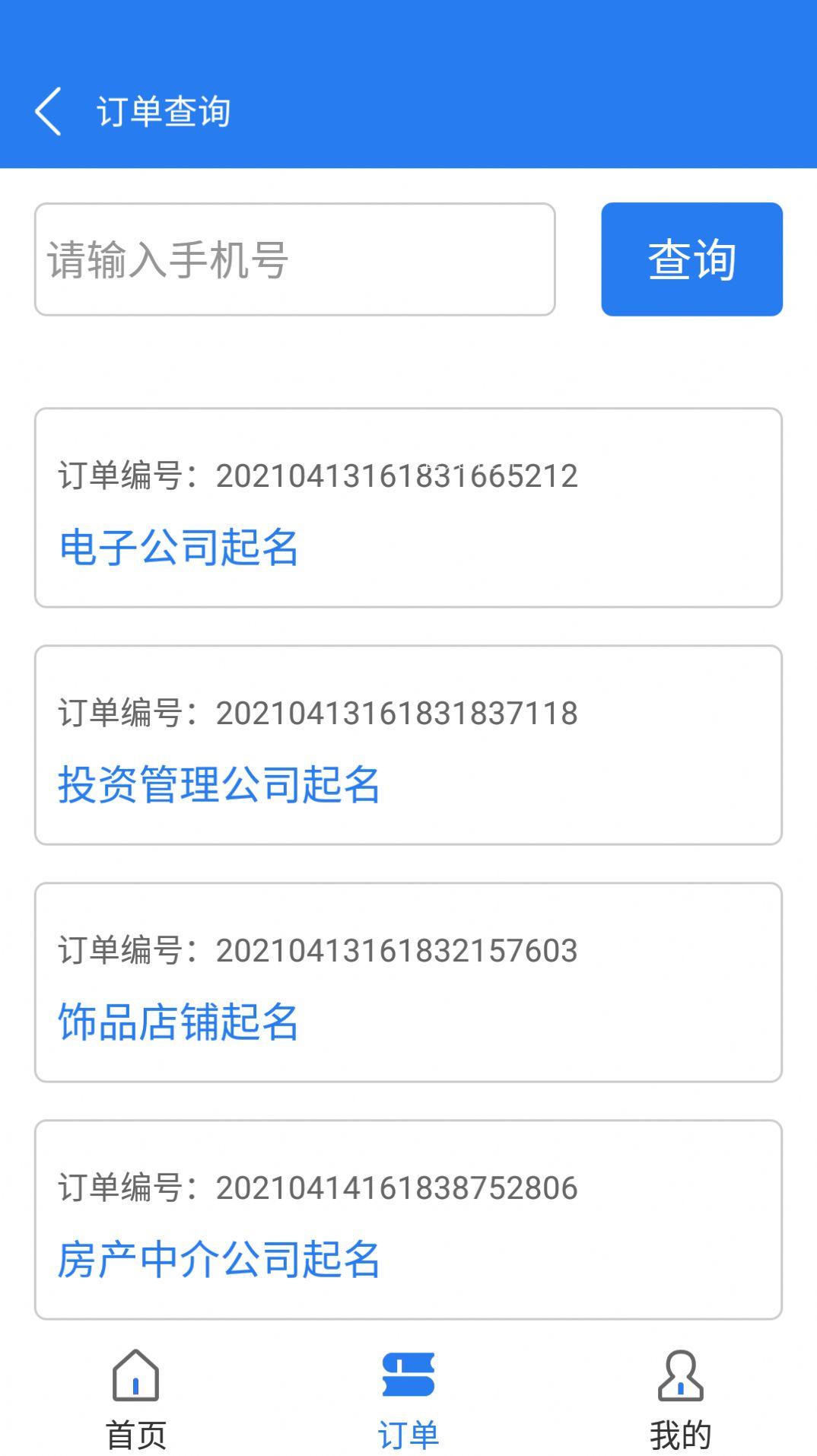Viewport: 817px width, 1456px height.
Task: Focus the 请输入手机号 phone number field
Action: [294, 259]
